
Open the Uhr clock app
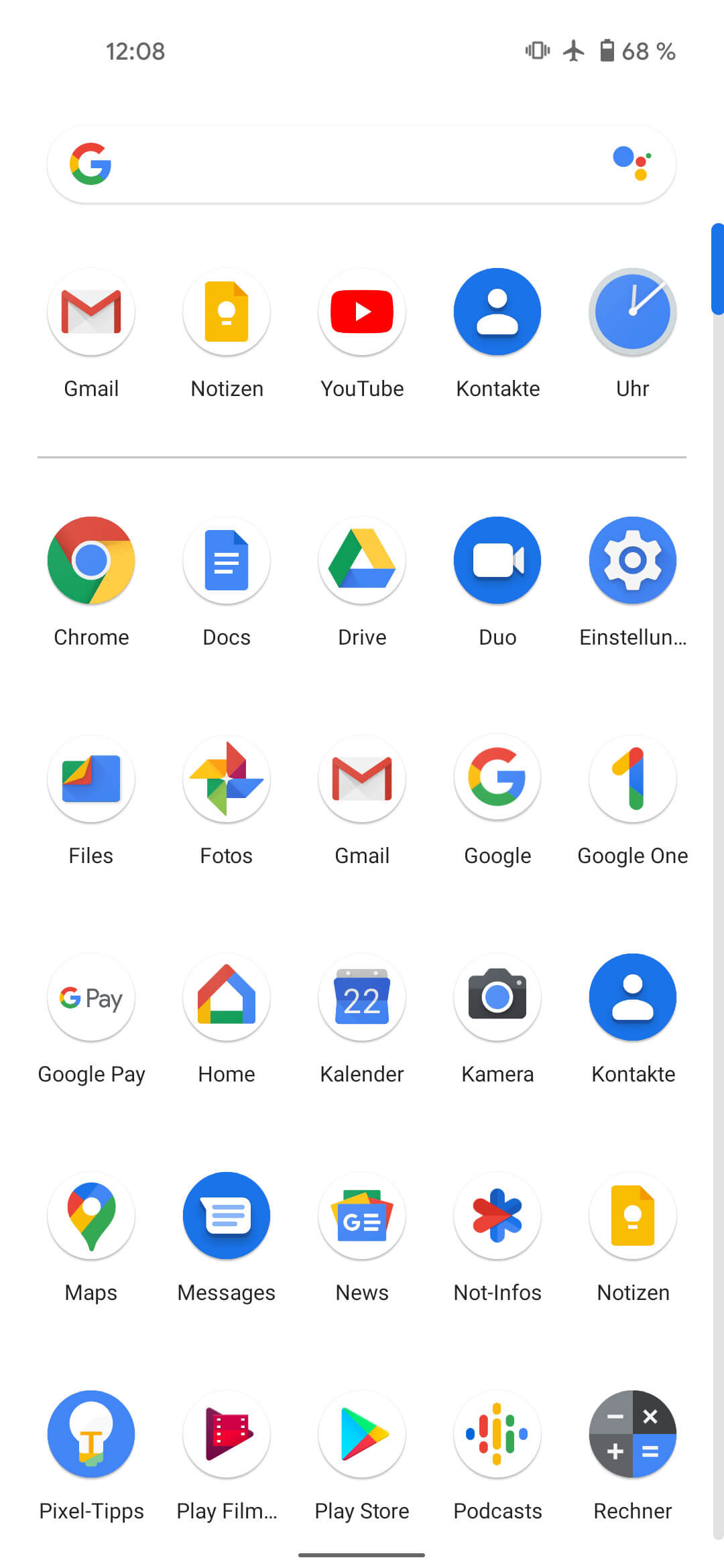click(x=632, y=312)
